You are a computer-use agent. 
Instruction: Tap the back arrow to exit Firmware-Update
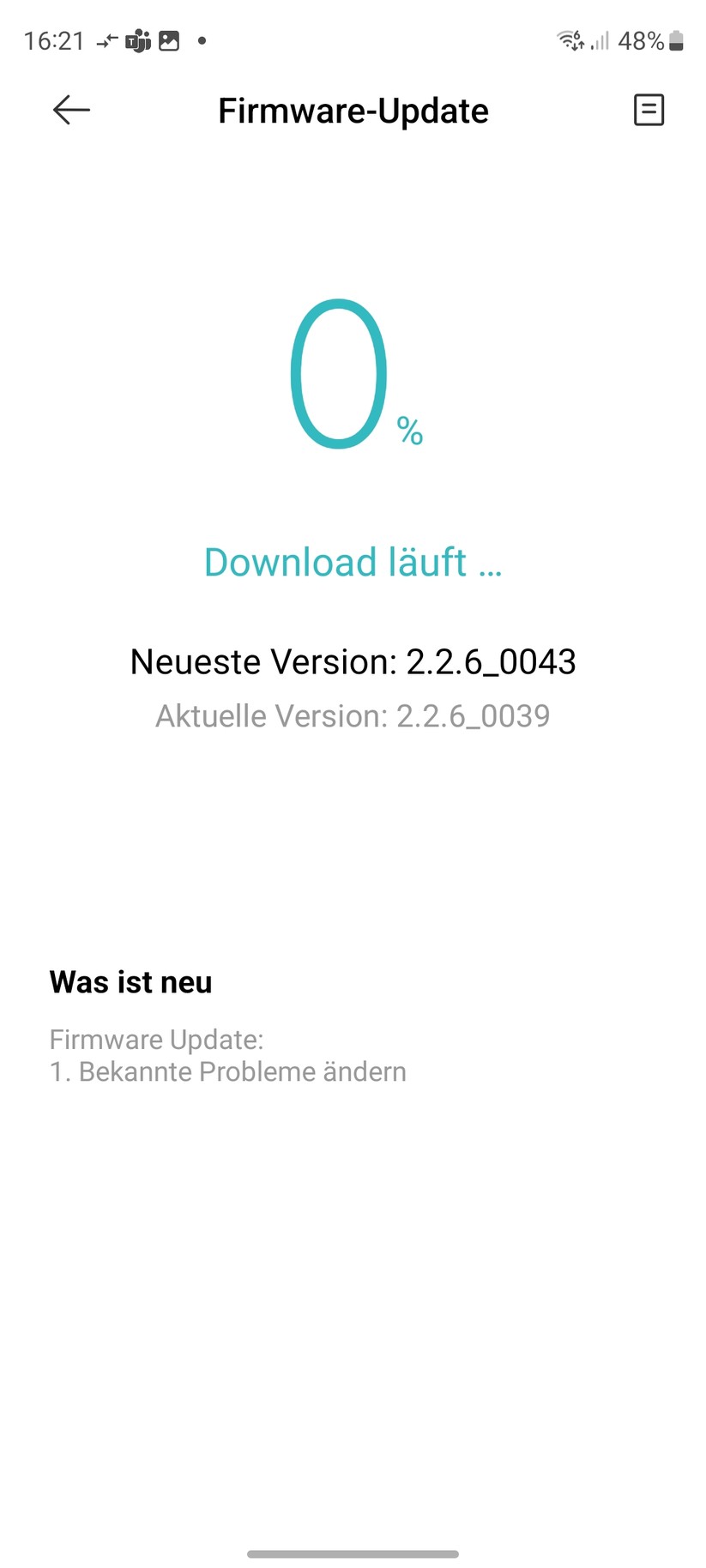[x=71, y=110]
